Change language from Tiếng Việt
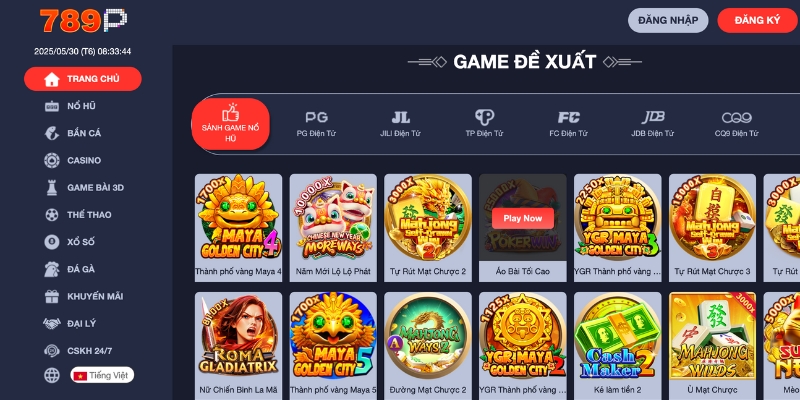800x400 pixels. coord(102,375)
